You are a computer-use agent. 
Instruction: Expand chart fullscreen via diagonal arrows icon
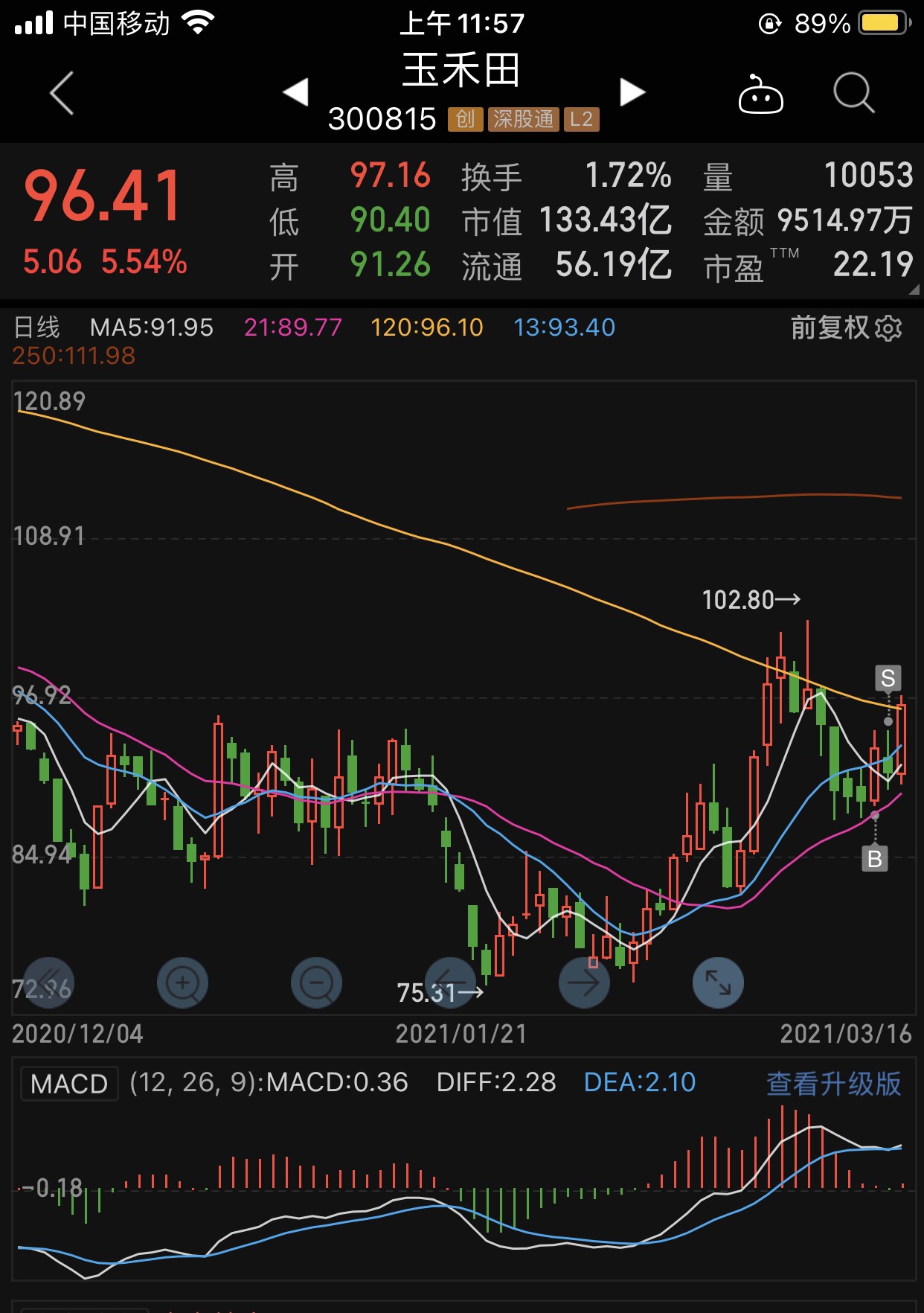click(x=718, y=983)
